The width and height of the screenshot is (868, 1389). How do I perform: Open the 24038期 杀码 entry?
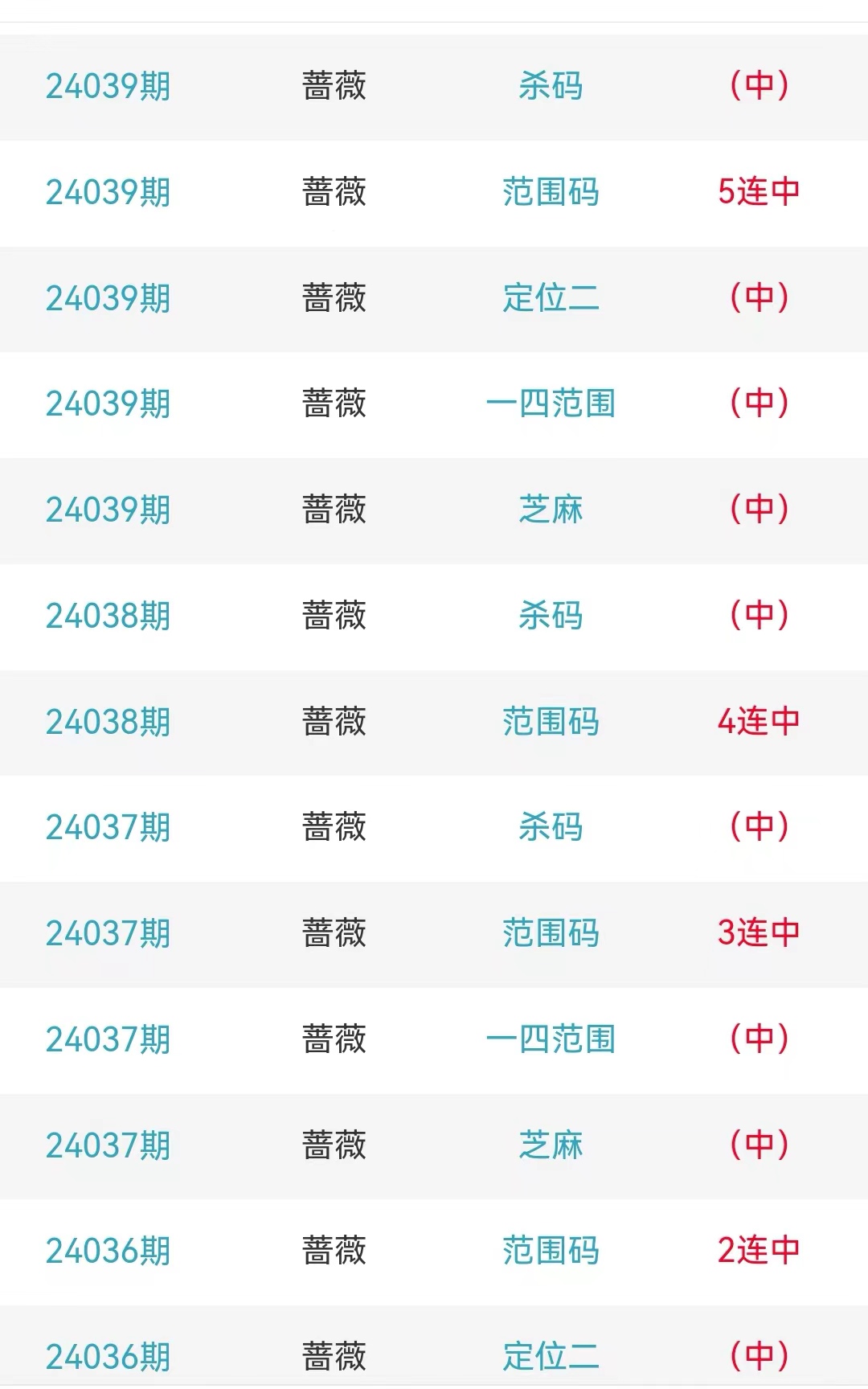click(x=551, y=616)
